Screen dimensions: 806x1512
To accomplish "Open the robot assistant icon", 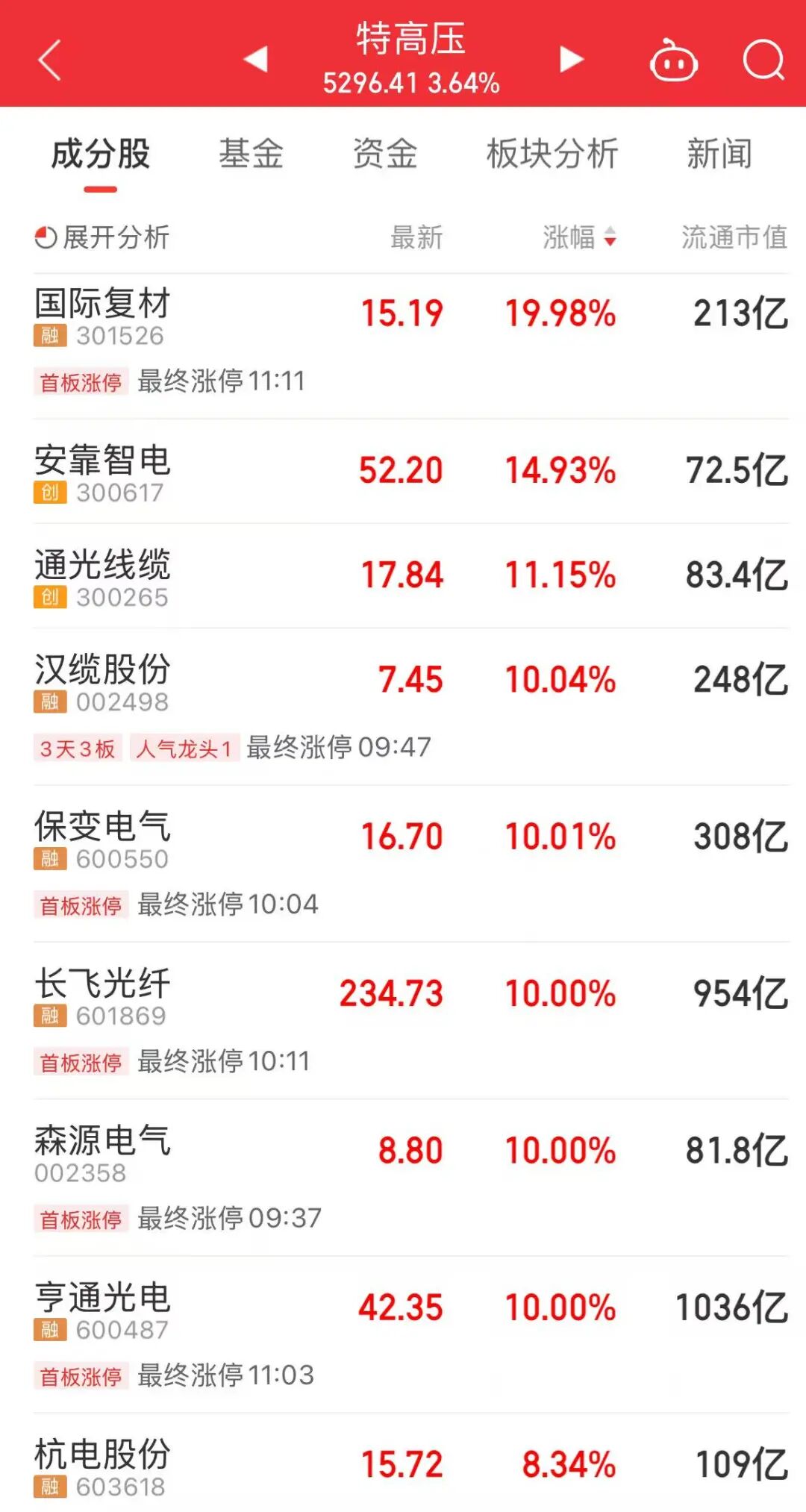I will click(673, 60).
